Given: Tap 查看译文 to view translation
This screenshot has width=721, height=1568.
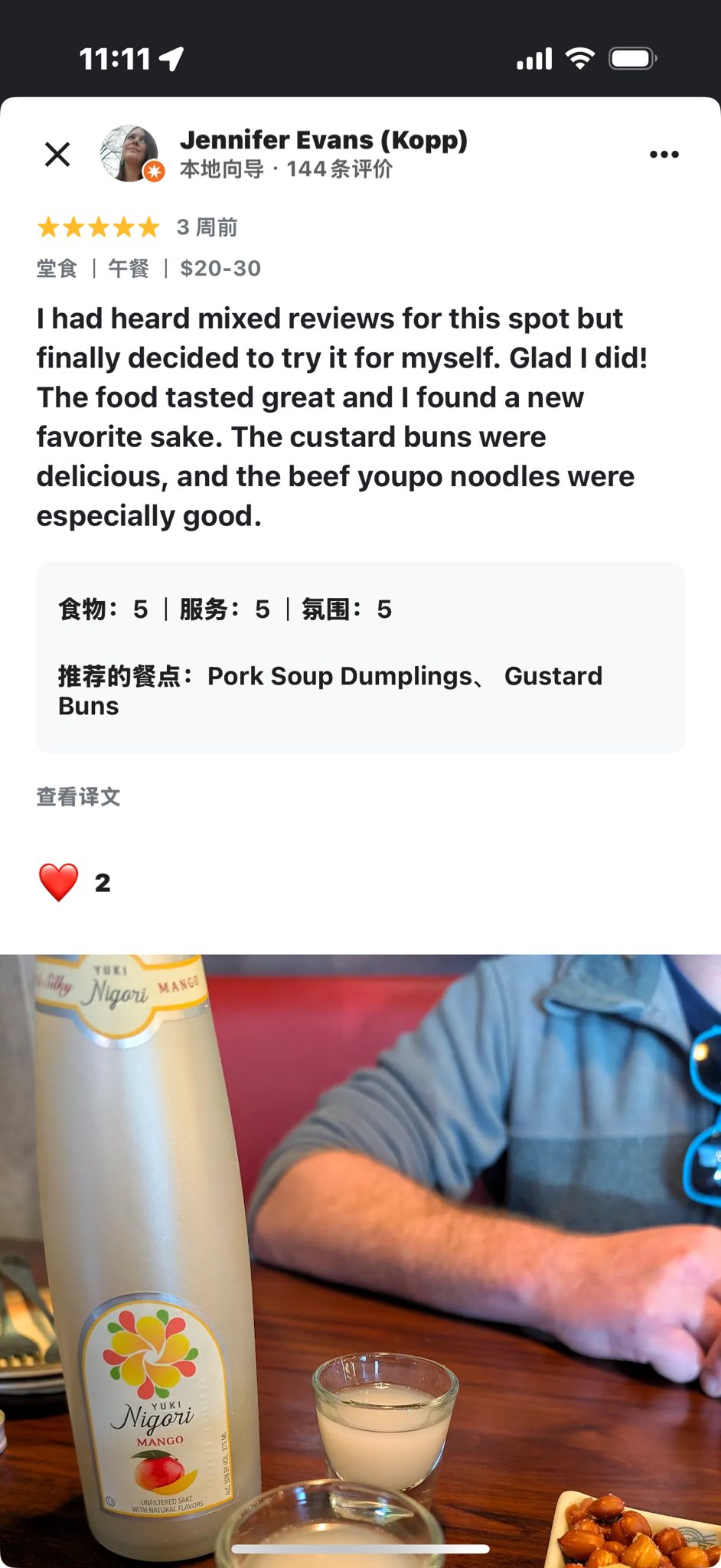Looking at the screenshot, I should point(78,797).
